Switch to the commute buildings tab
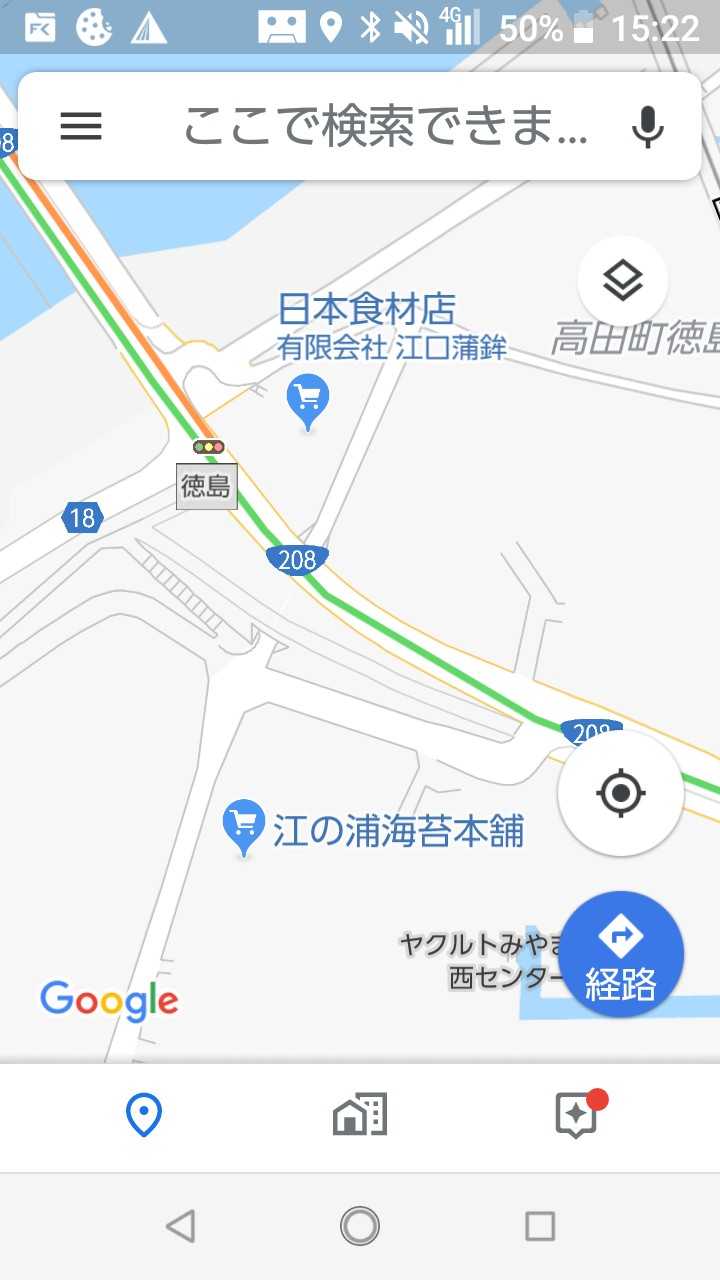720x1280 pixels. tap(360, 1115)
